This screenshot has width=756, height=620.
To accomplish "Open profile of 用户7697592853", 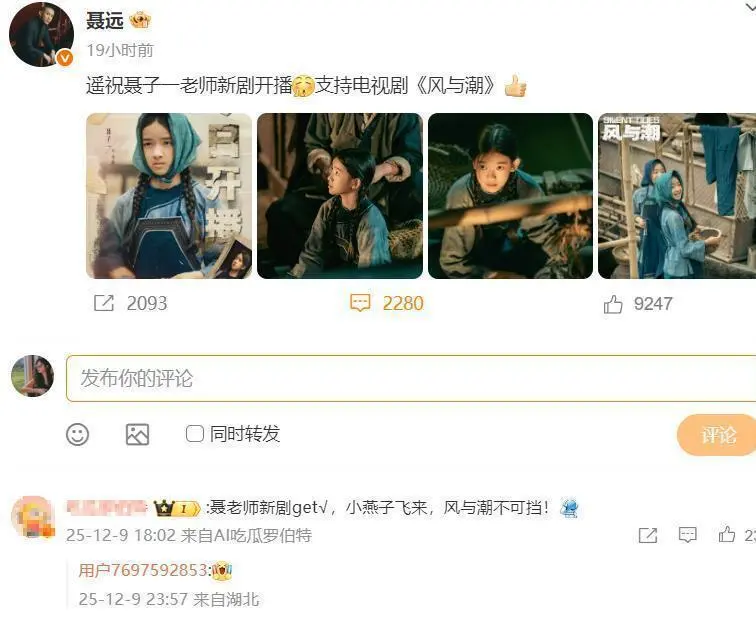I will pyautogui.click(x=143, y=571).
